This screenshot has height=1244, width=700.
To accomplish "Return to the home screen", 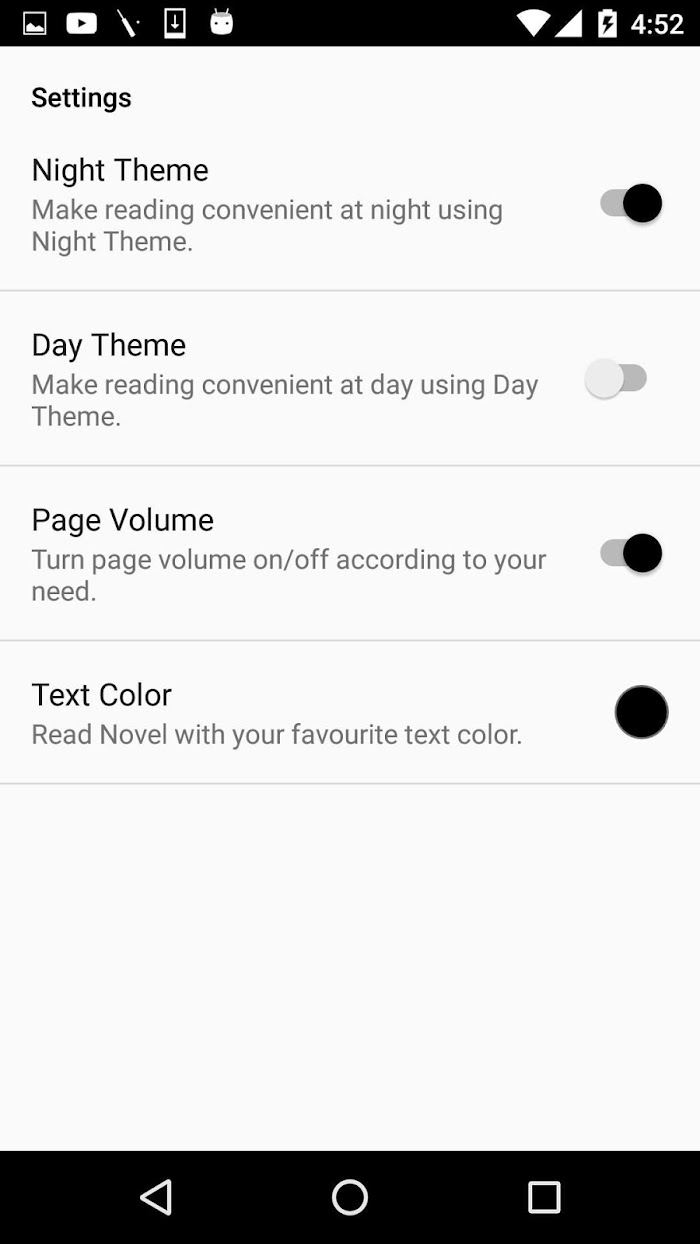I will pos(350,1197).
